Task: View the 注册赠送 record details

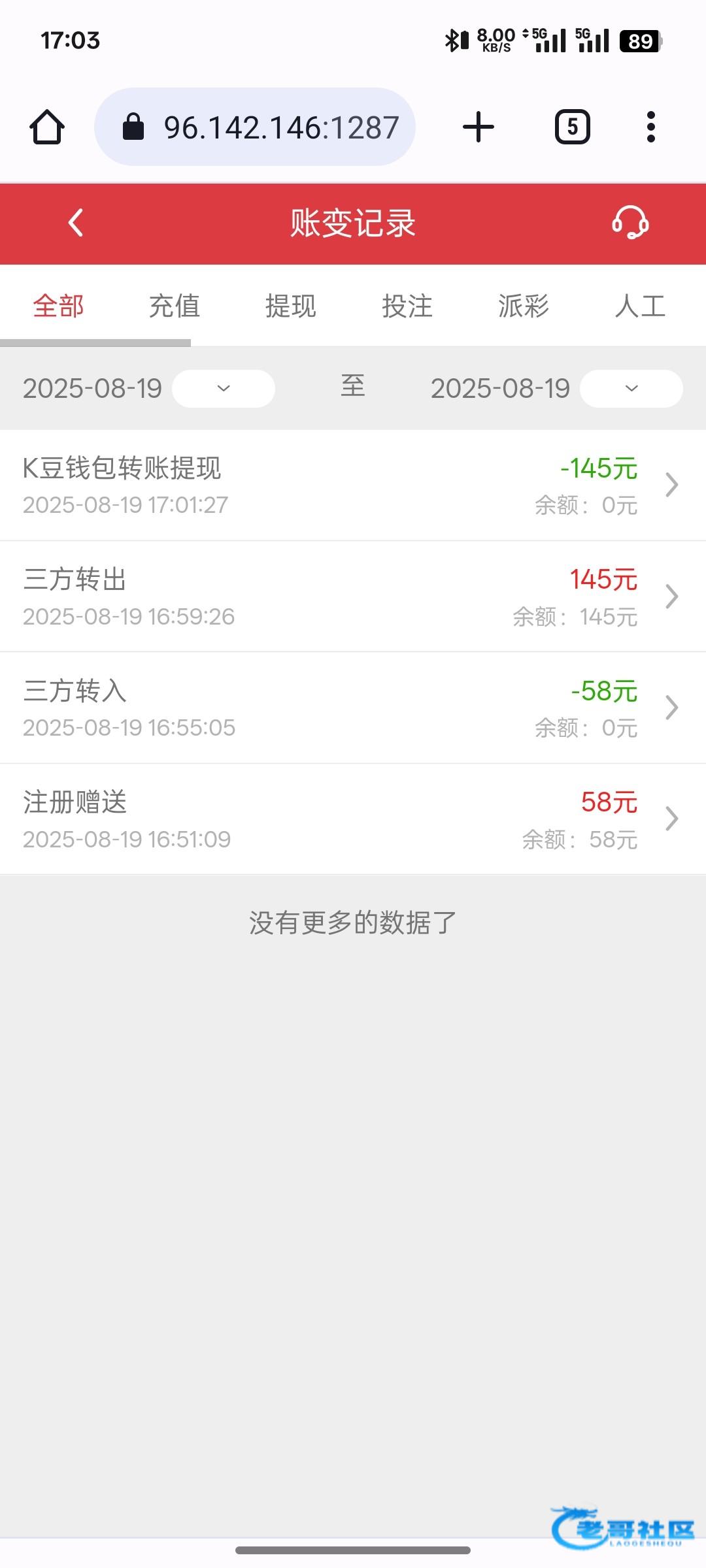Action: click(353, 819)
